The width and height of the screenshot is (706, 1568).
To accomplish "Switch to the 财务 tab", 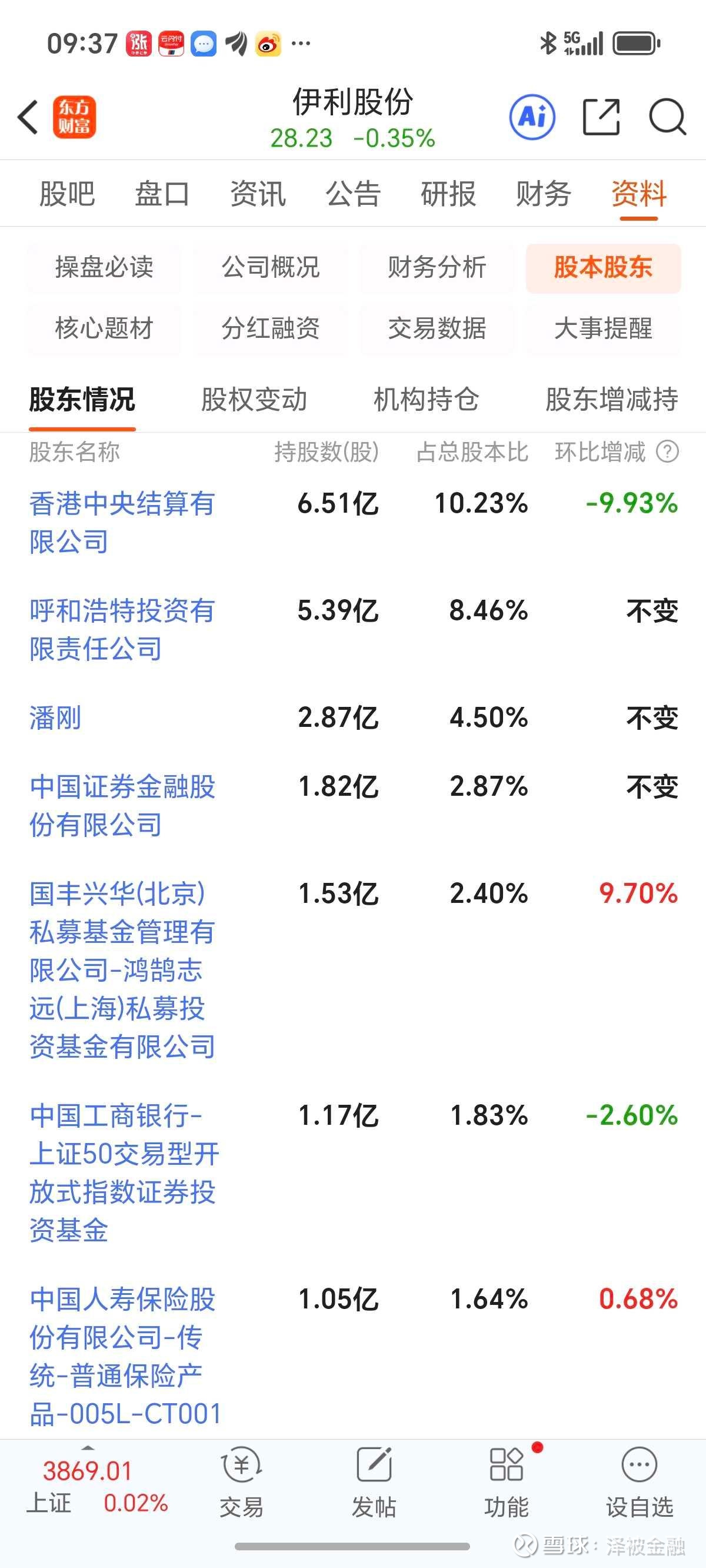I will [x=544, y=194].
